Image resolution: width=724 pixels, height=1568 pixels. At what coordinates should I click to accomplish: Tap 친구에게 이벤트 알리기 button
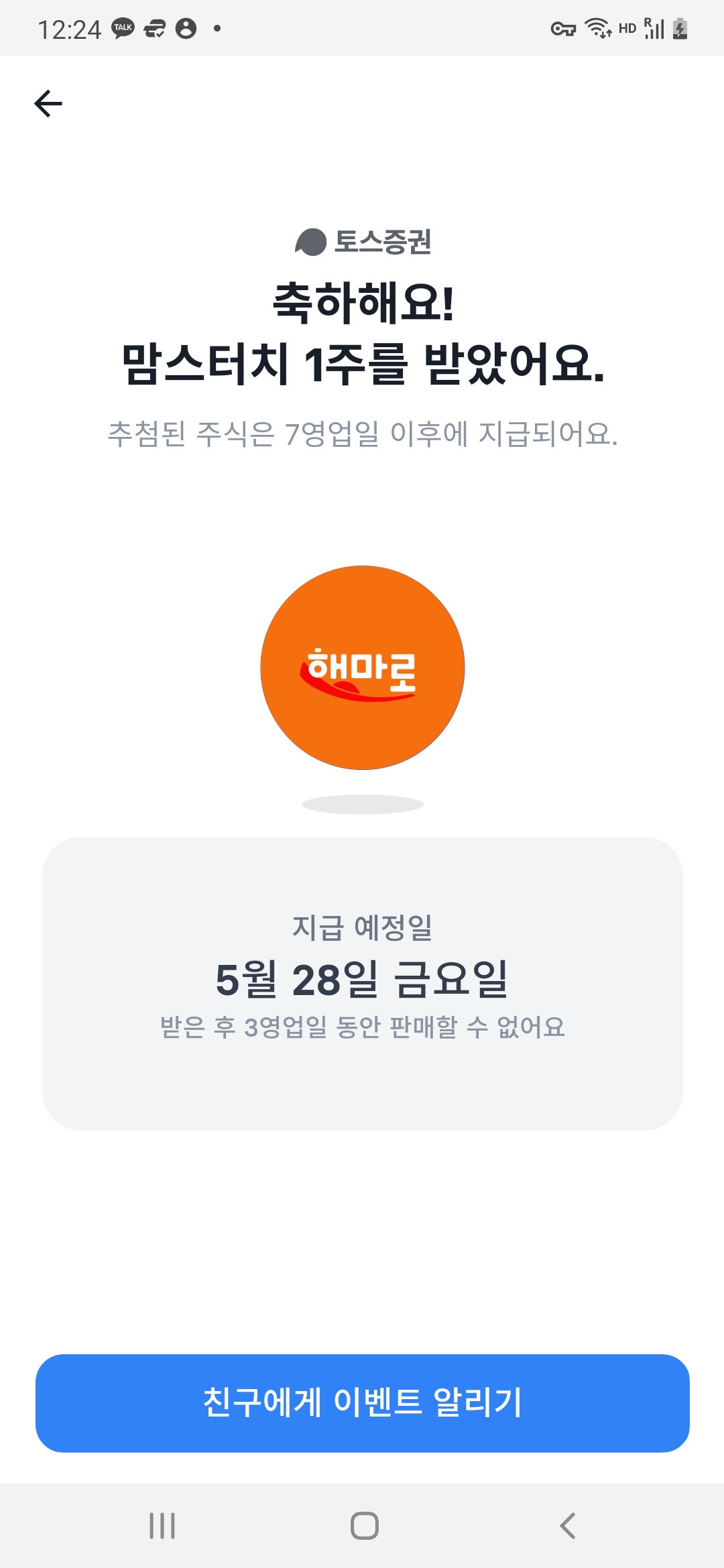[362, 1402]
